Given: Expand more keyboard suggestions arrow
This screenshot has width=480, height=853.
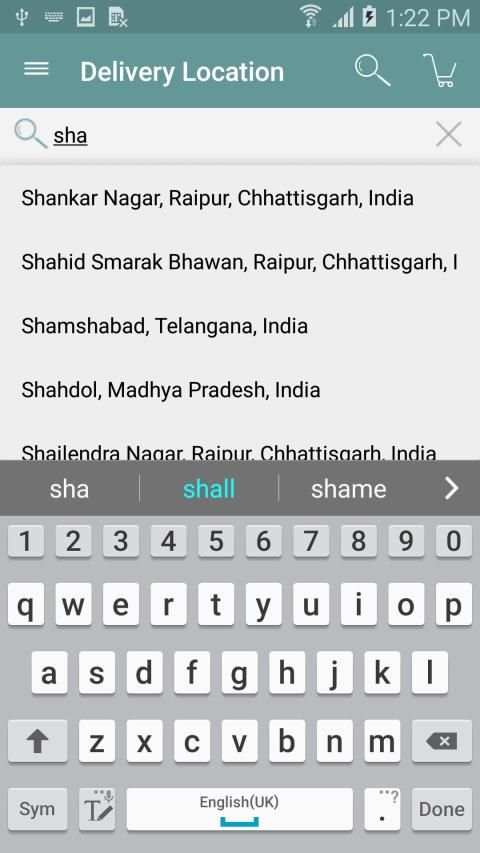Looking at the screenshot, I should (452, 489).
